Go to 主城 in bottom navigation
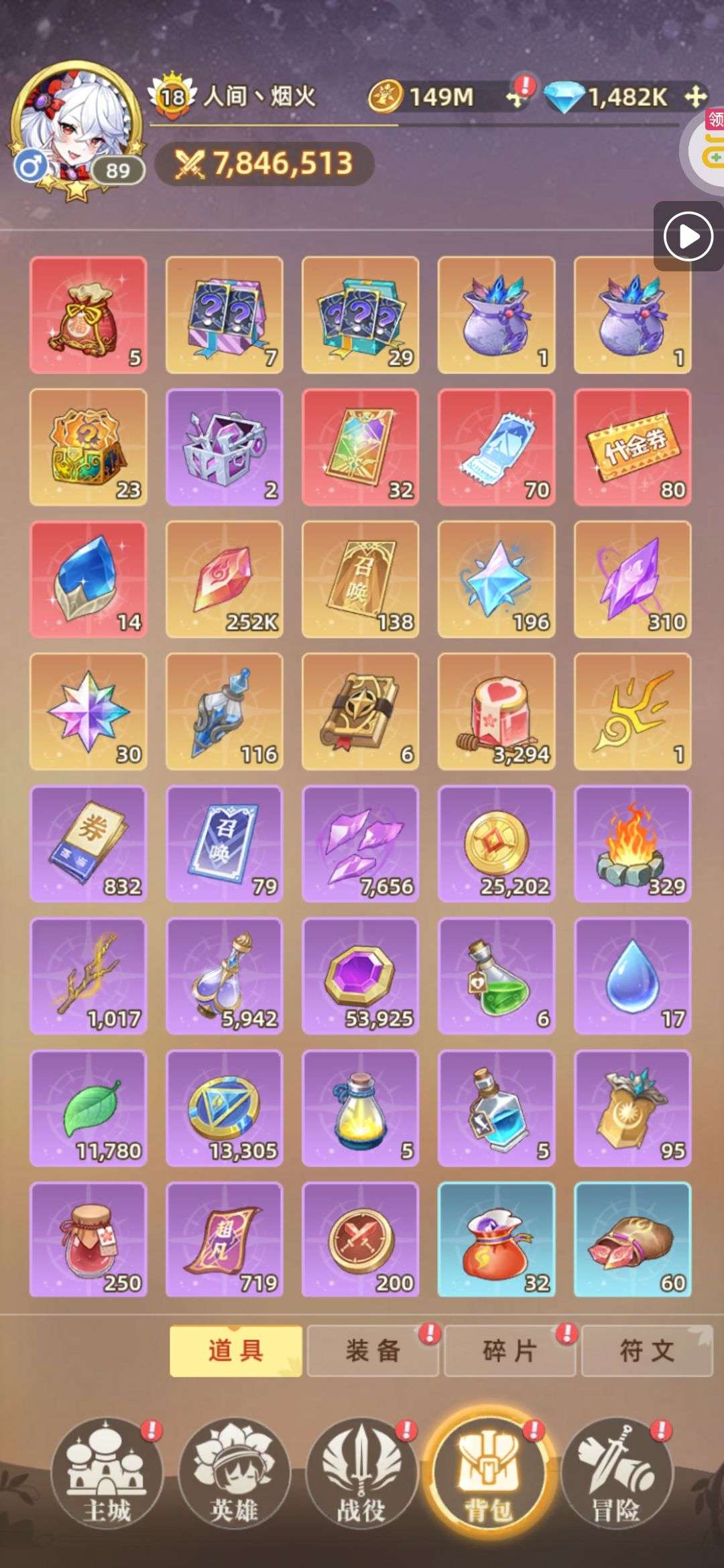 coord(107,1474)
